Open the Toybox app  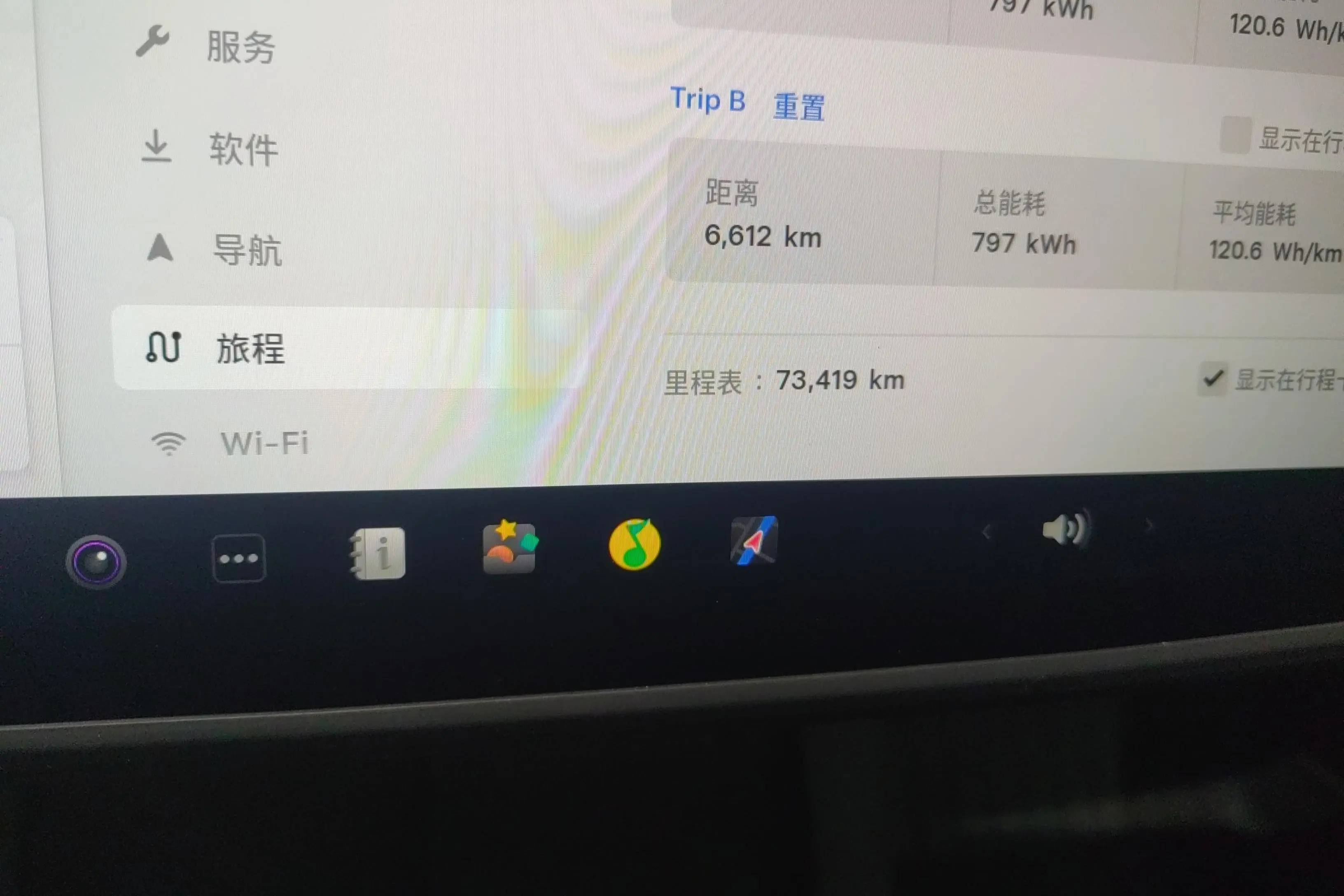(509, 547)
